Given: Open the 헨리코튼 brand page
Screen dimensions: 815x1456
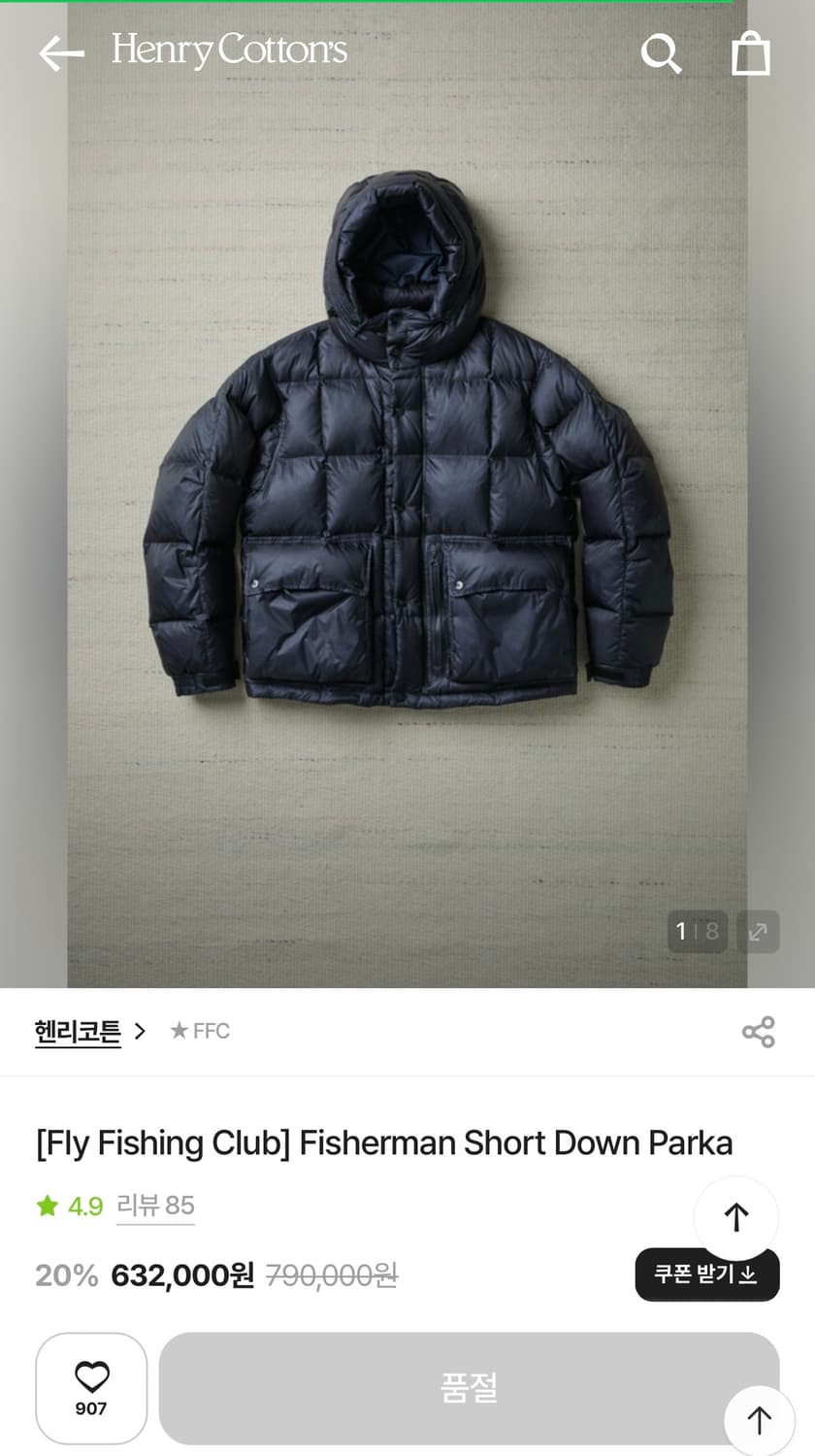Looking at the screenshot, I should pos(78,1031).
